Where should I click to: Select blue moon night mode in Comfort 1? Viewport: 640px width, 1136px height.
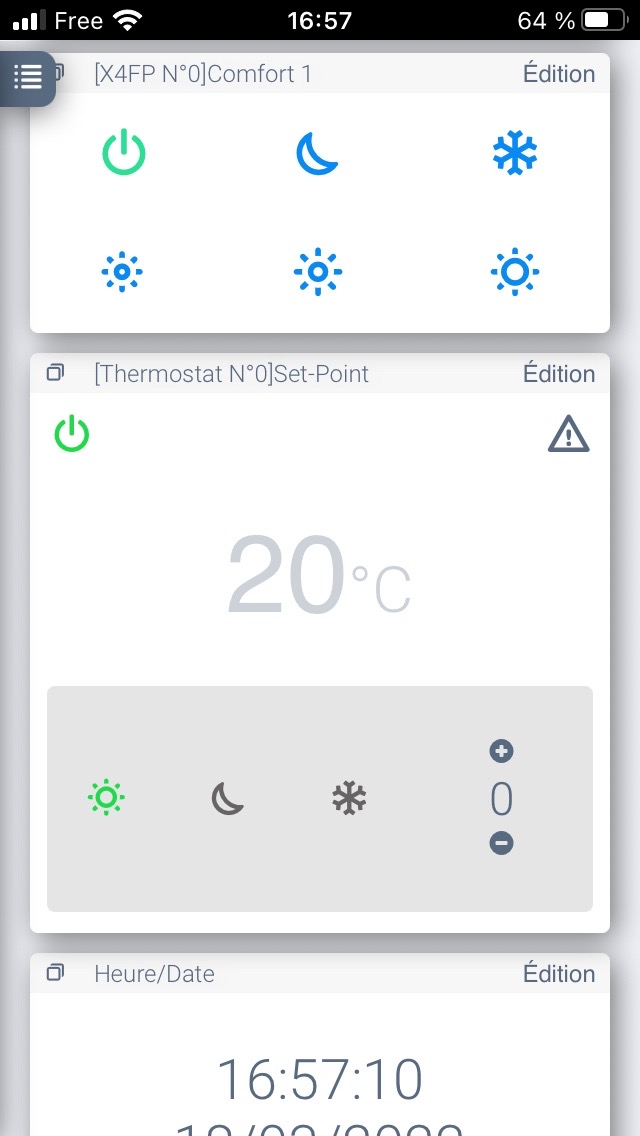318,154
